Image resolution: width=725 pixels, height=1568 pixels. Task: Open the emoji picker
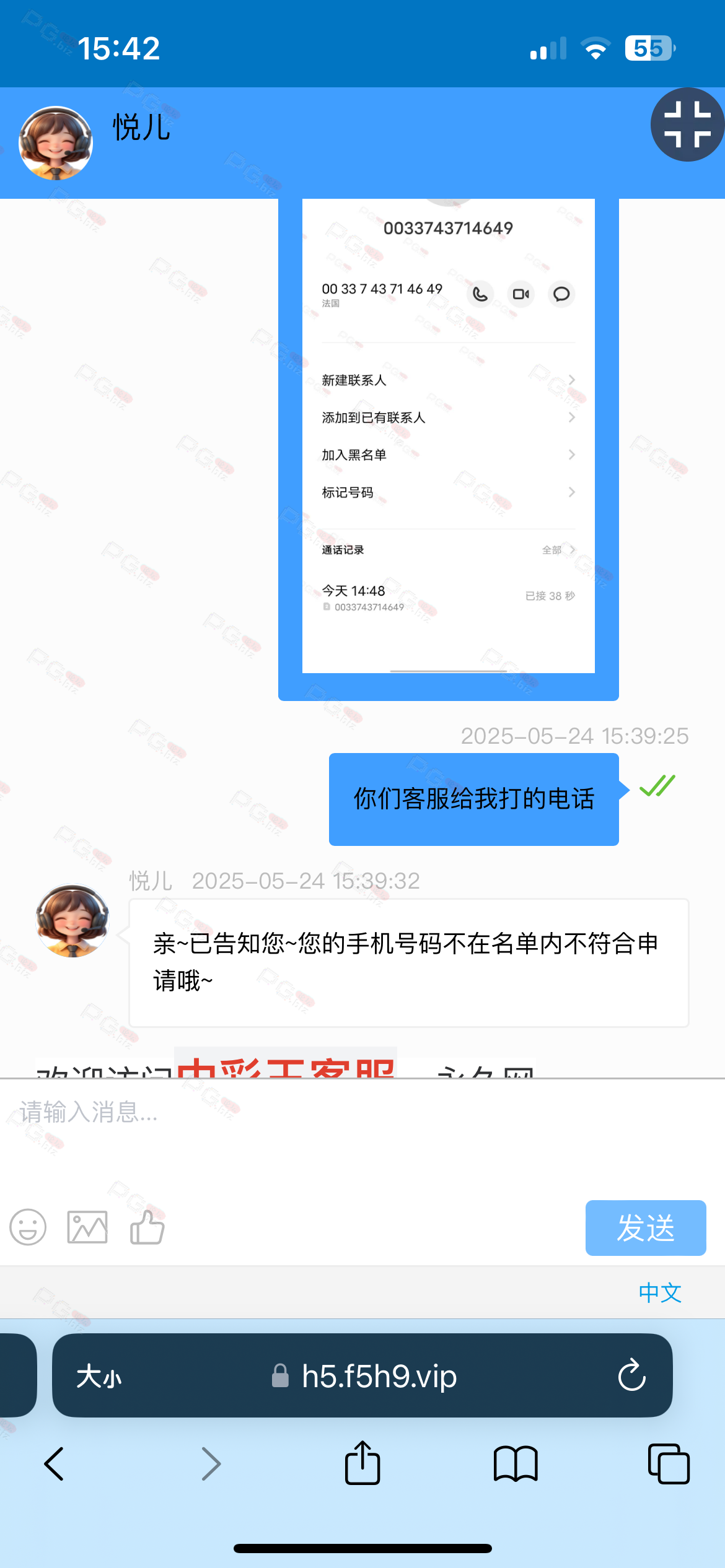(x=28, y=1227)
